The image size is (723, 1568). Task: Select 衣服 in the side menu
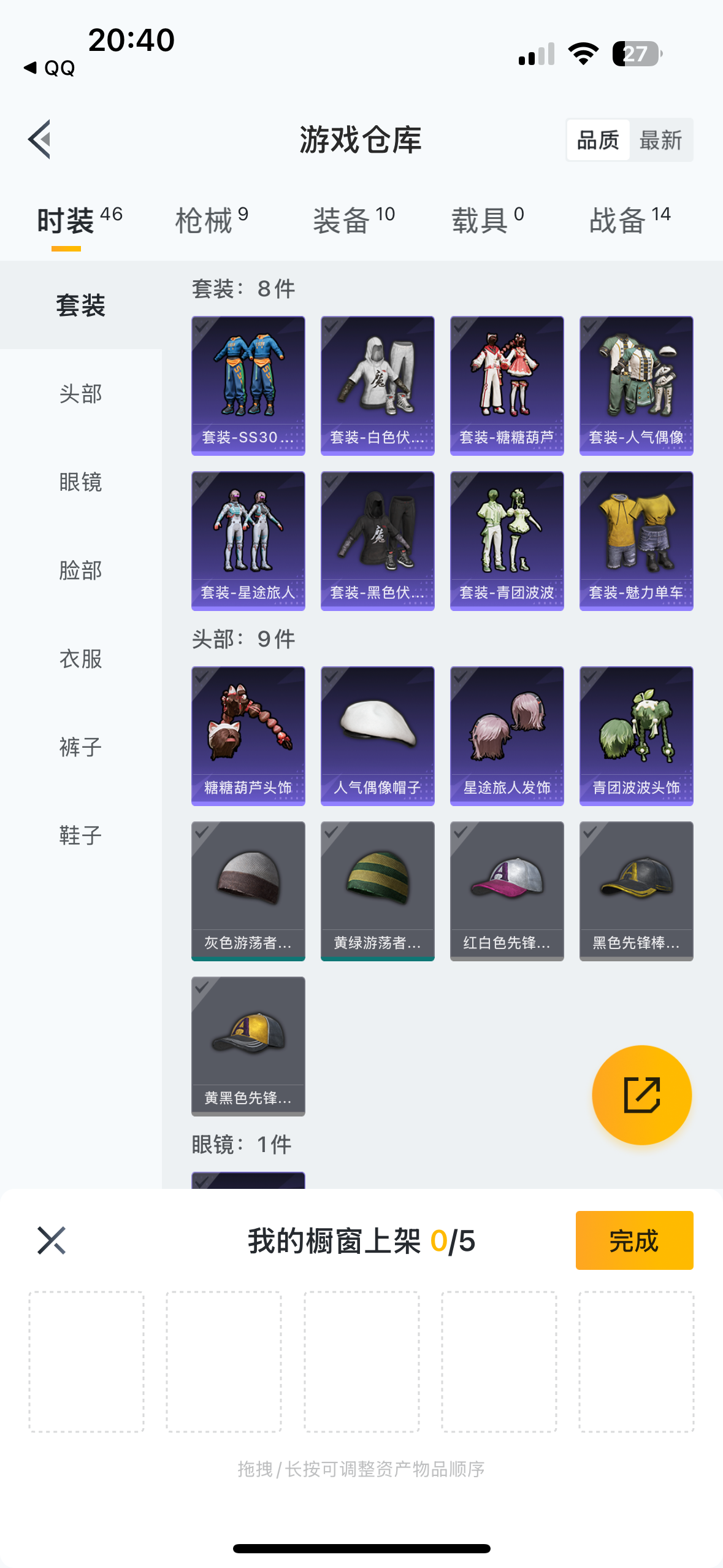point(80,659)
